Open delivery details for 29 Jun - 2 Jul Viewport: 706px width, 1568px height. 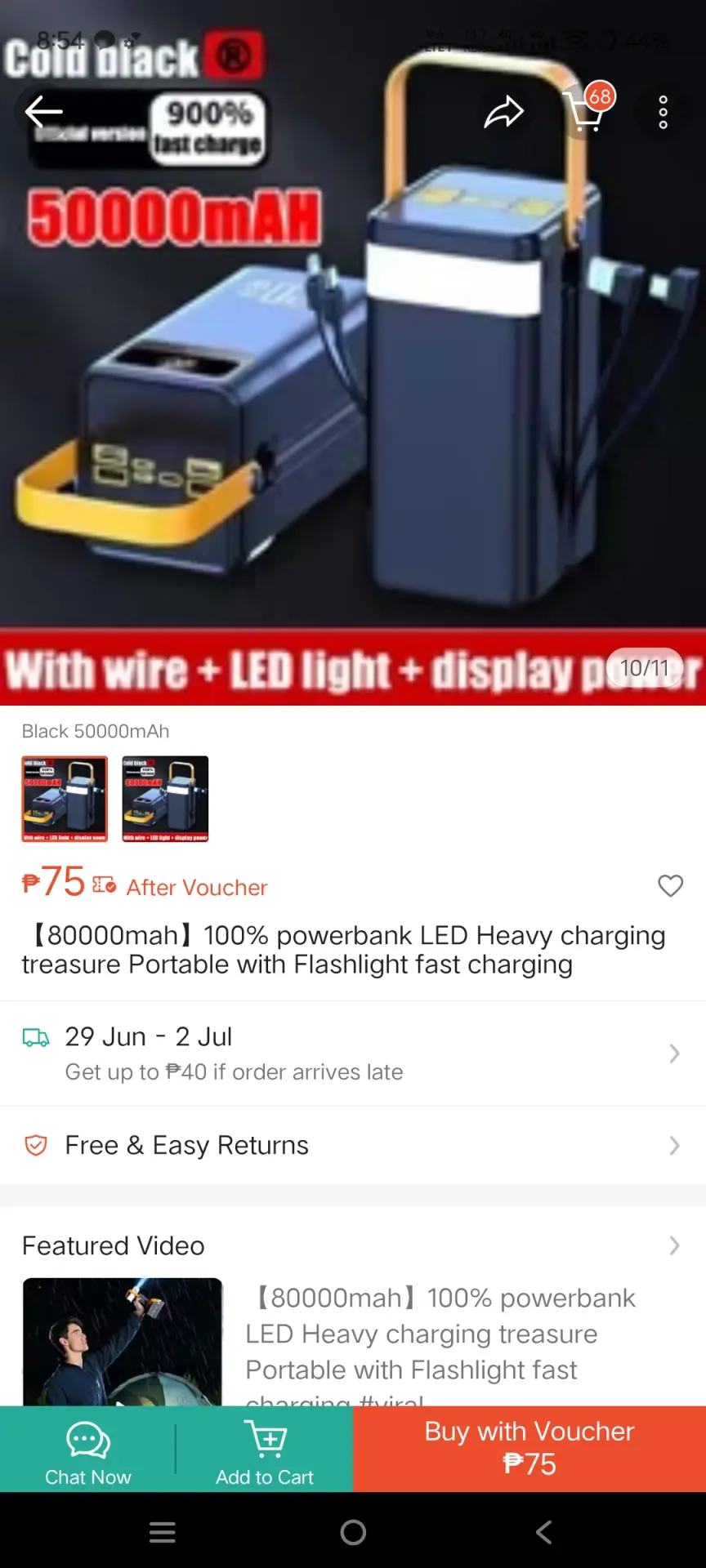tap(353, 1053)
